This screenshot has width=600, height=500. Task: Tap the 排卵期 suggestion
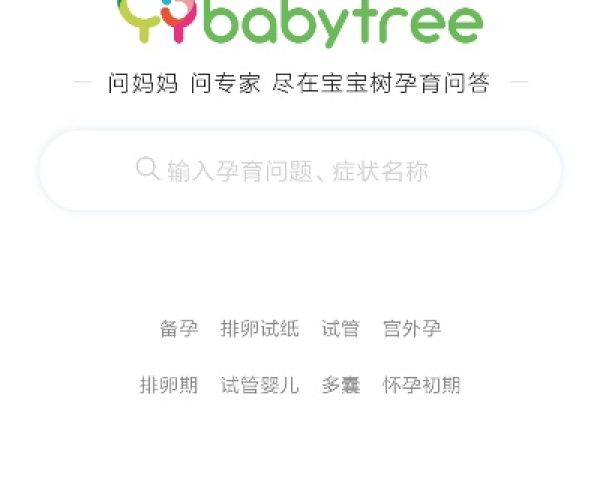coord(169,385)
